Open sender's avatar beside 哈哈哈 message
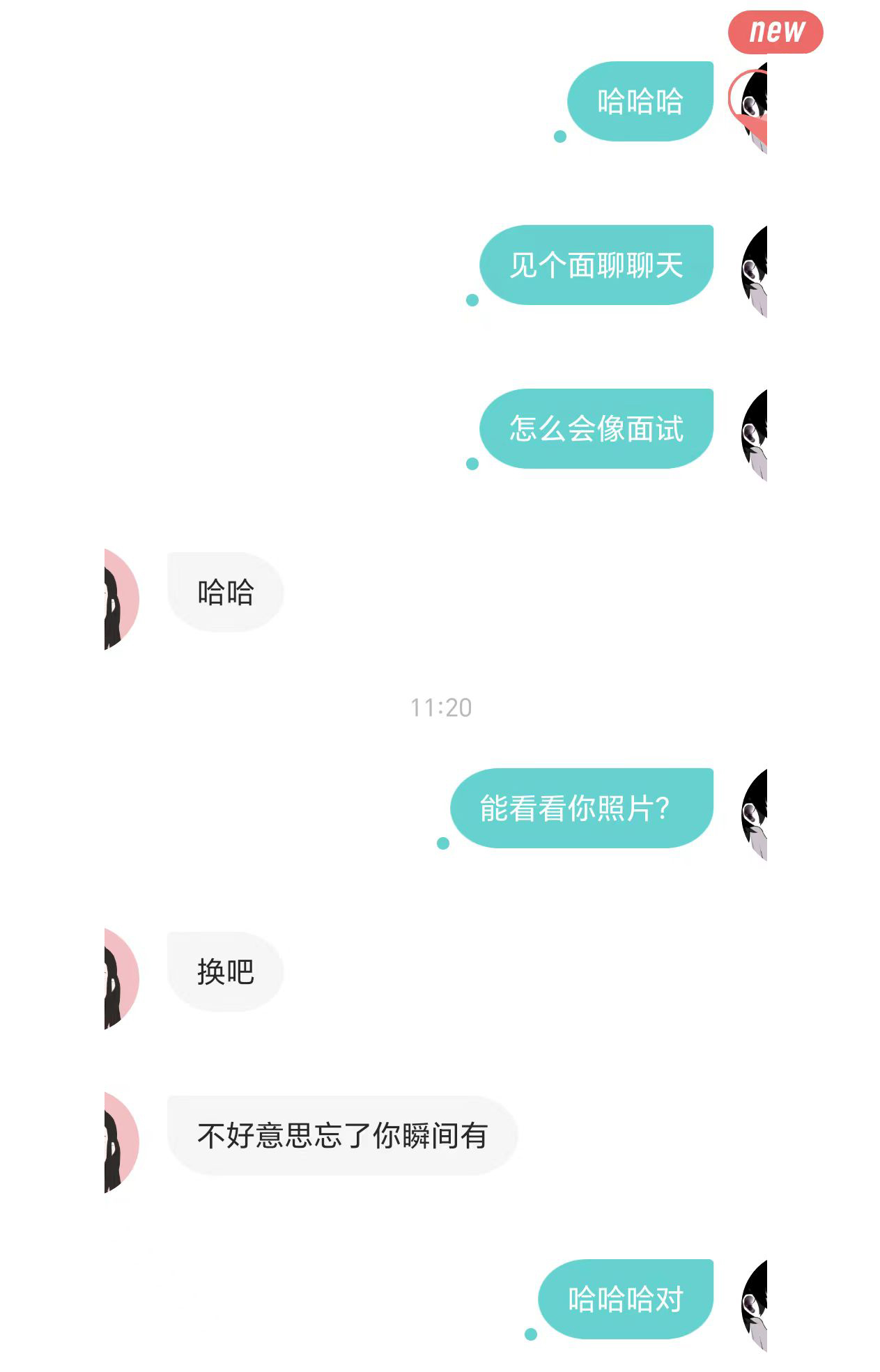Viewport: 880px width, 1372px height. [751, 109]
